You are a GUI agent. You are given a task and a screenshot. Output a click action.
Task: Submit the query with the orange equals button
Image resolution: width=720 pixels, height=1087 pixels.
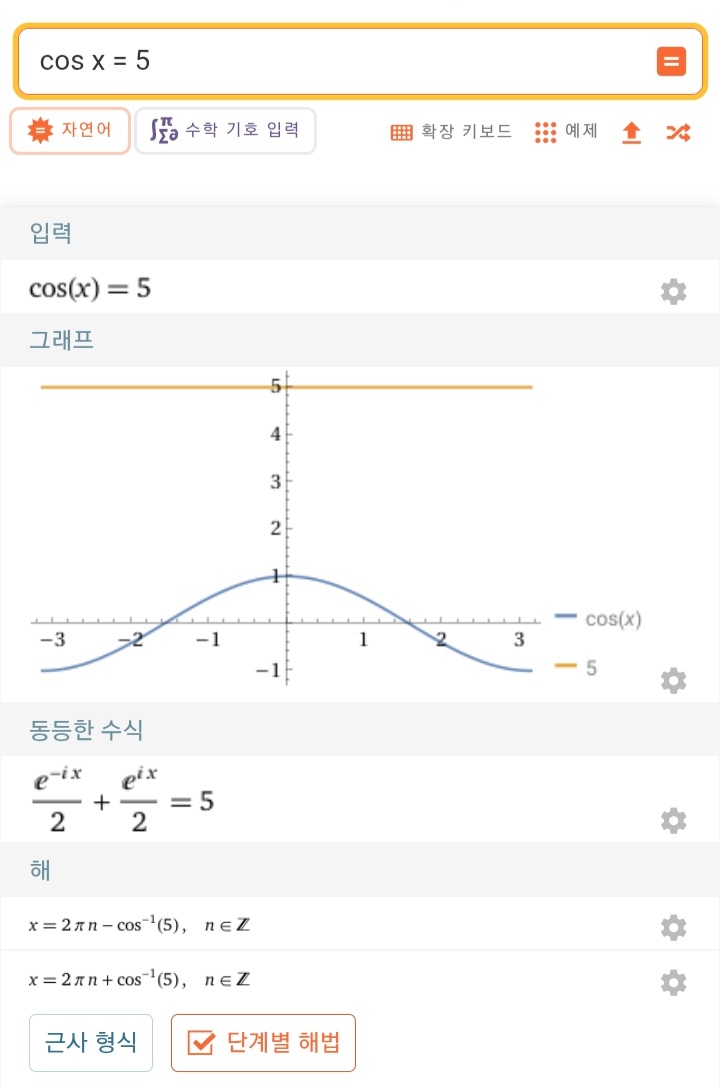coord(671,62)
